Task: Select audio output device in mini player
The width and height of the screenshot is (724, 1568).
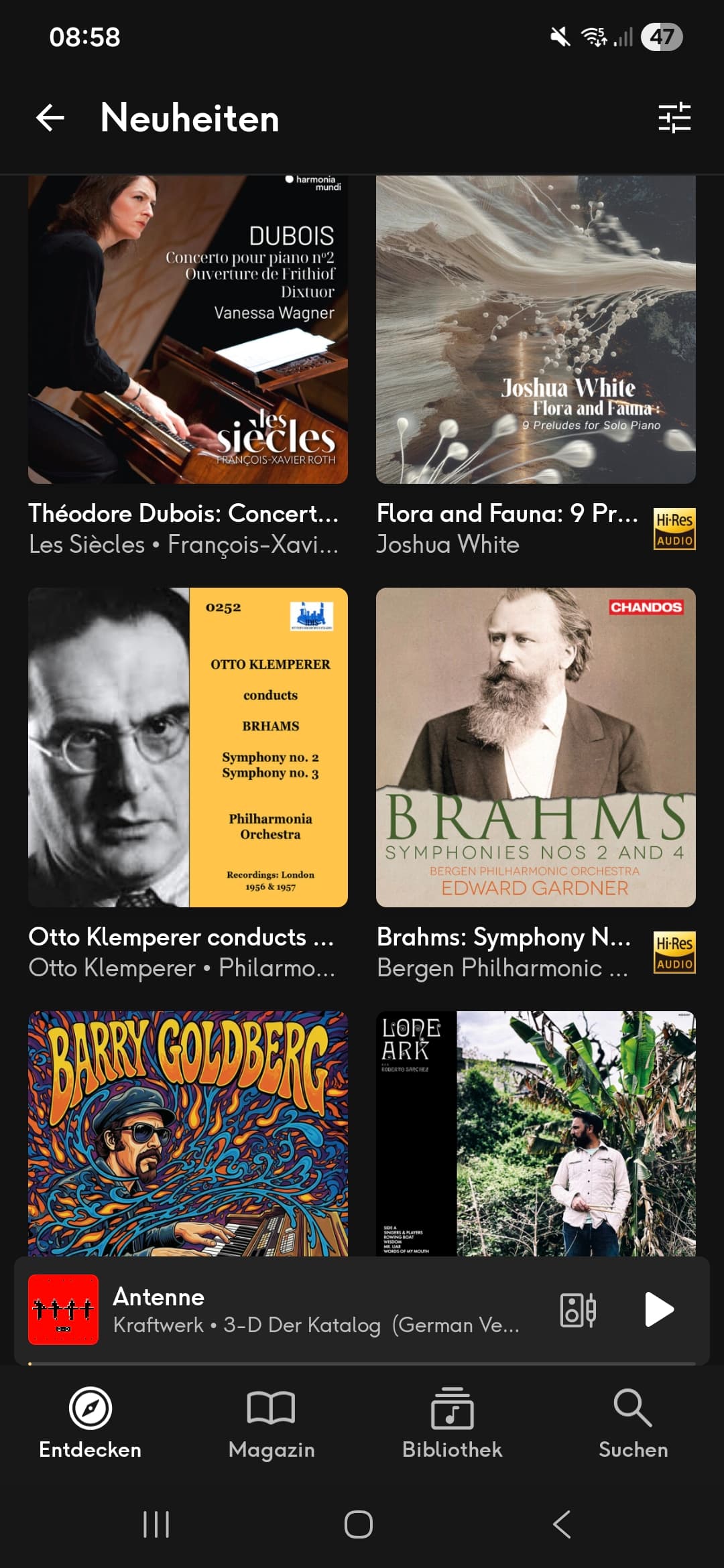Action: tap(577, 1309)
